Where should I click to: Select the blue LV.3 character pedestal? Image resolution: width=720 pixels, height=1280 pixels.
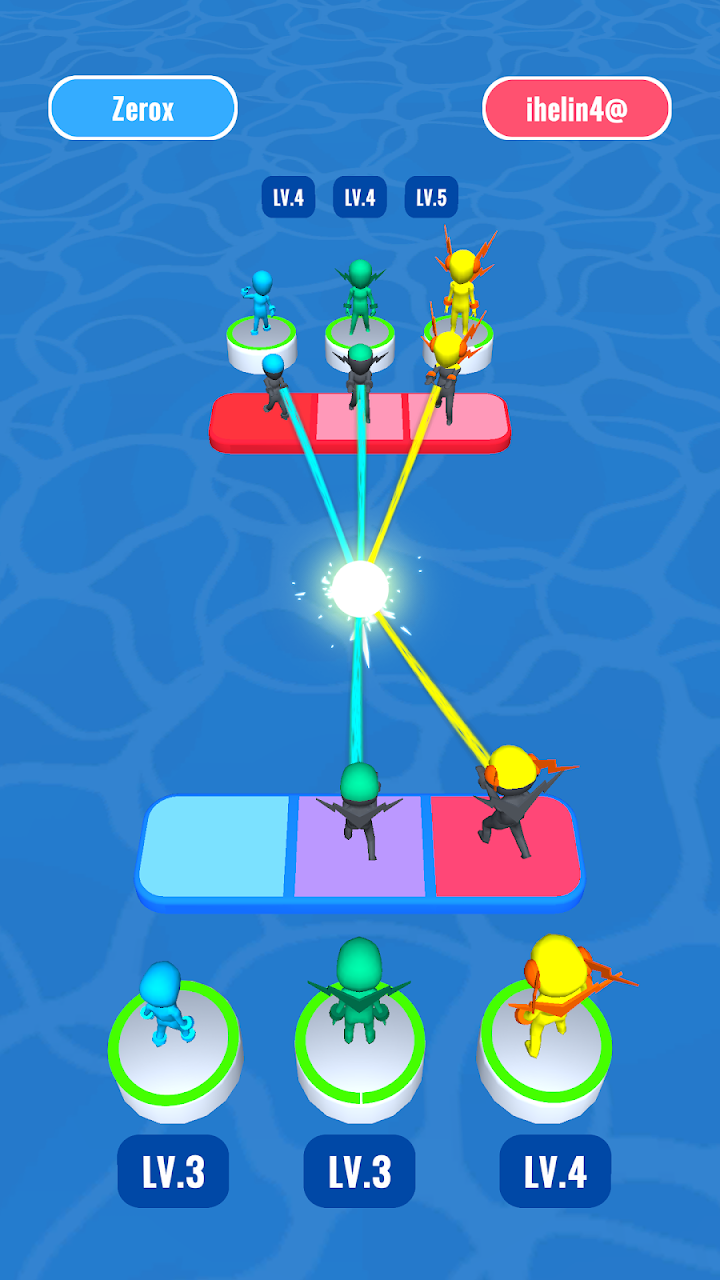(174, 1040)
